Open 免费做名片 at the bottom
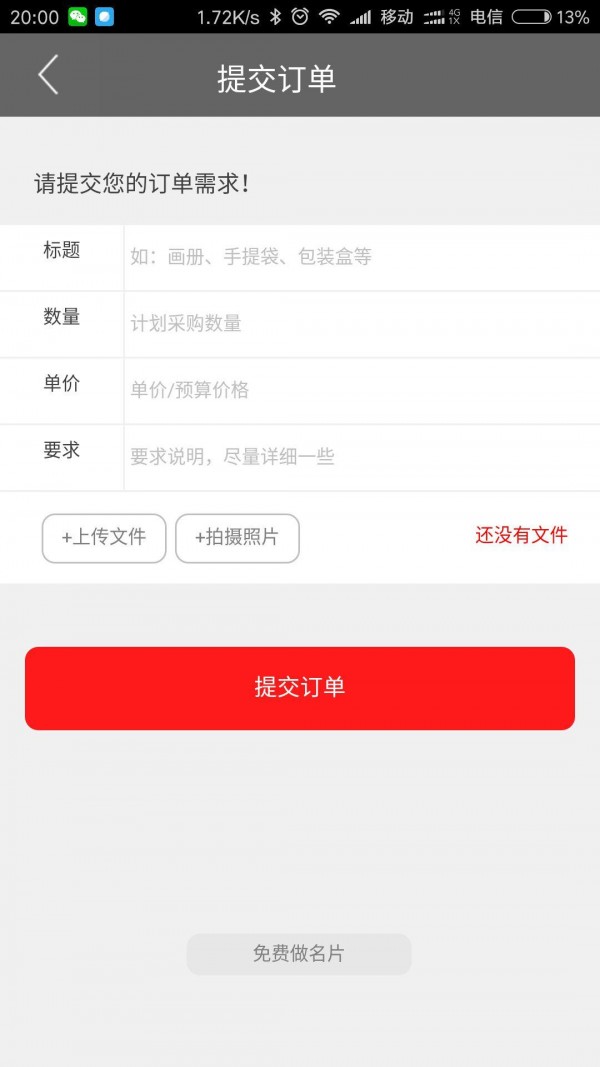The image size is (600, 1067). tap(299, 954)
